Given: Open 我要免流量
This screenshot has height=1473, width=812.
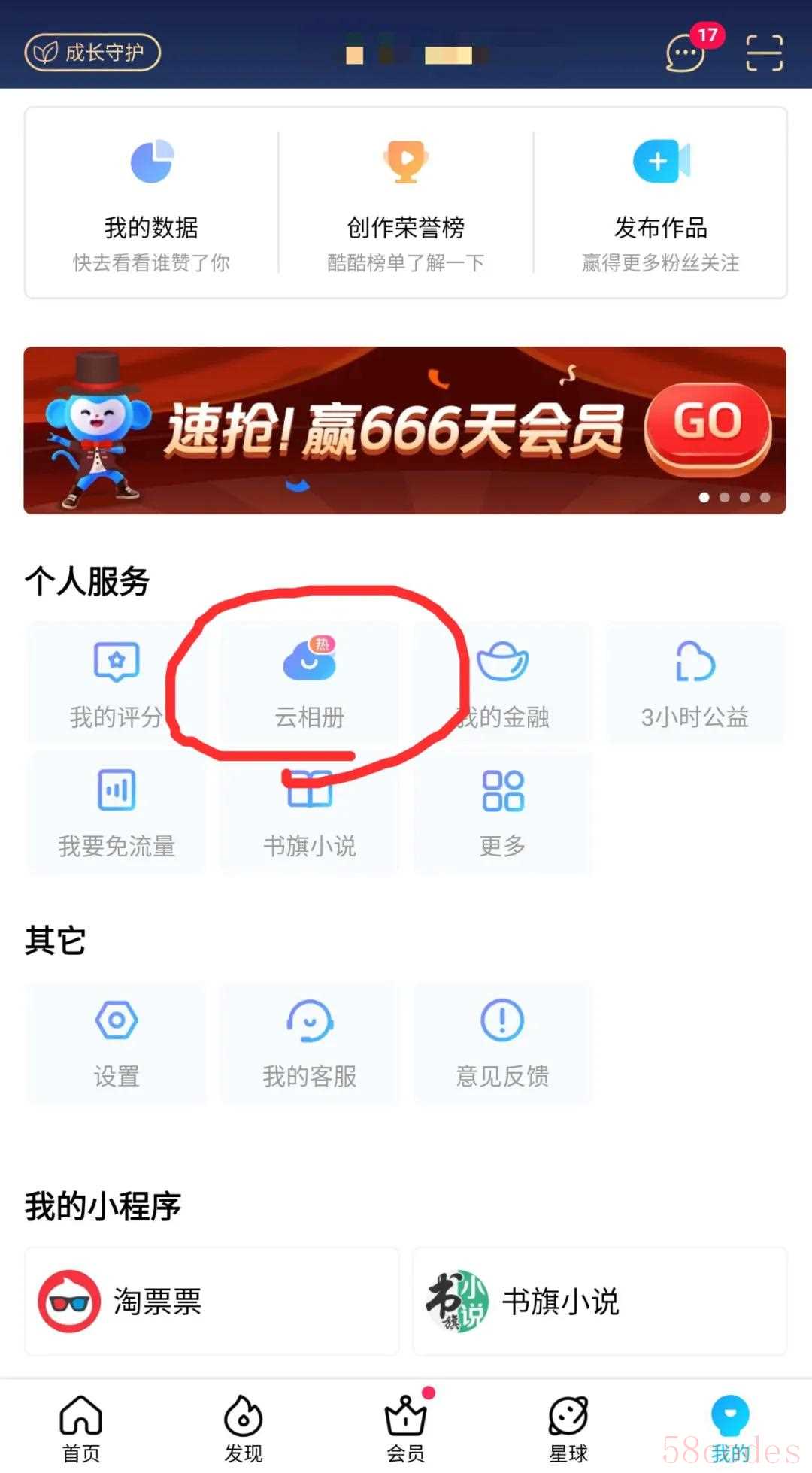Looking at the screenshot, I should (x=117, y=813).
